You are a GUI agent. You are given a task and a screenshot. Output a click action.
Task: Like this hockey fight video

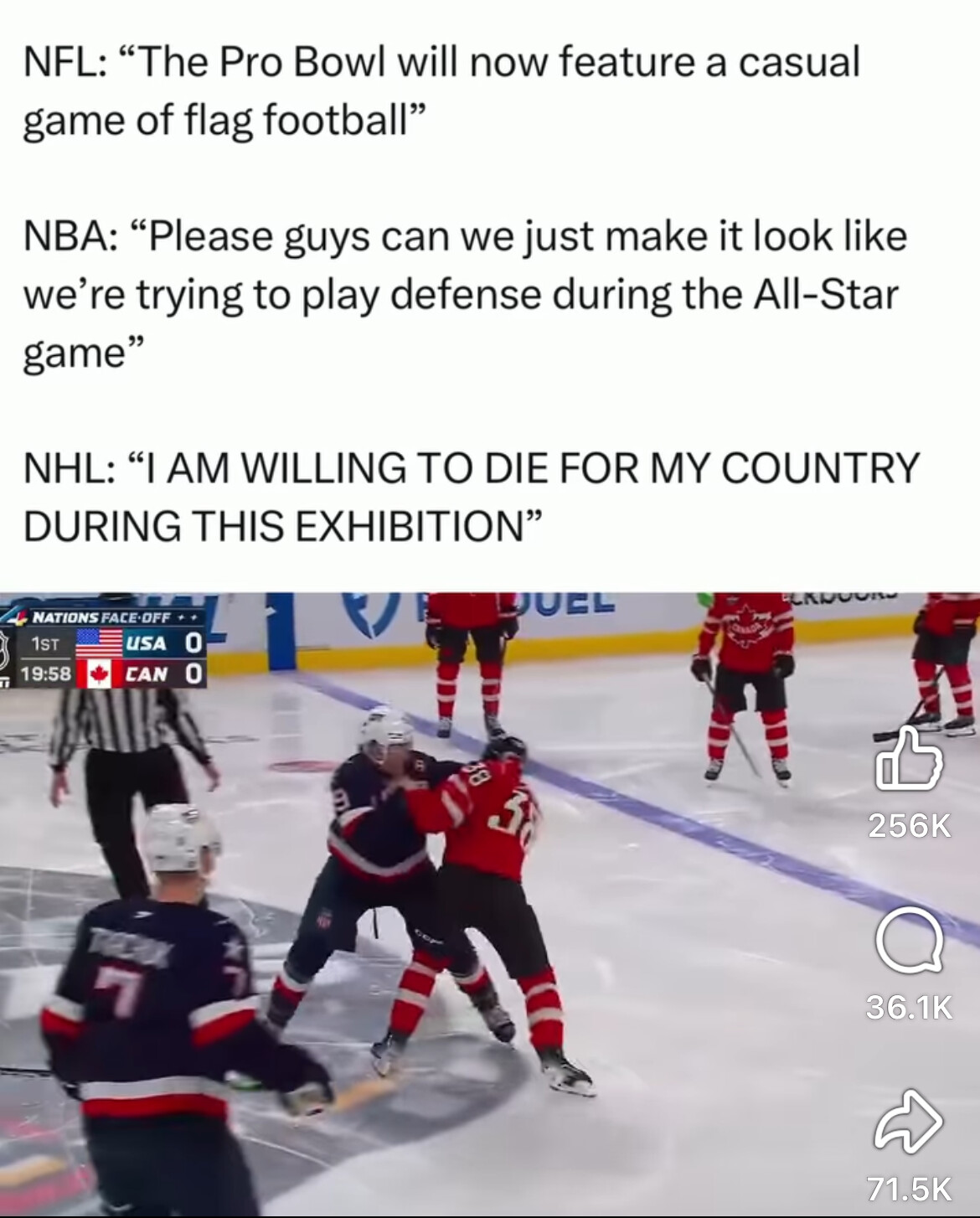(x=909, y=761)
